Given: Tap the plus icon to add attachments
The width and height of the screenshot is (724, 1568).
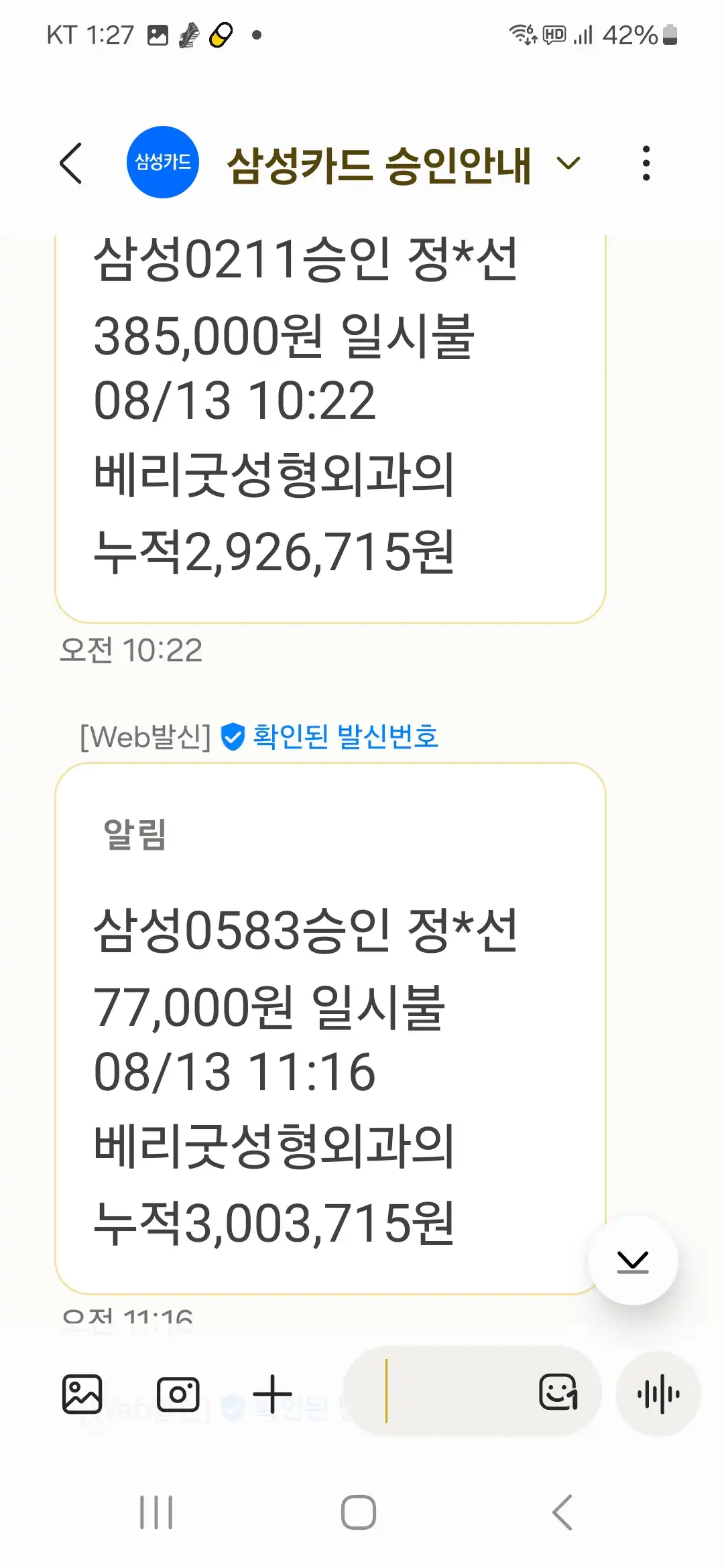Looking at the screenshot, I should (271, 1392).
